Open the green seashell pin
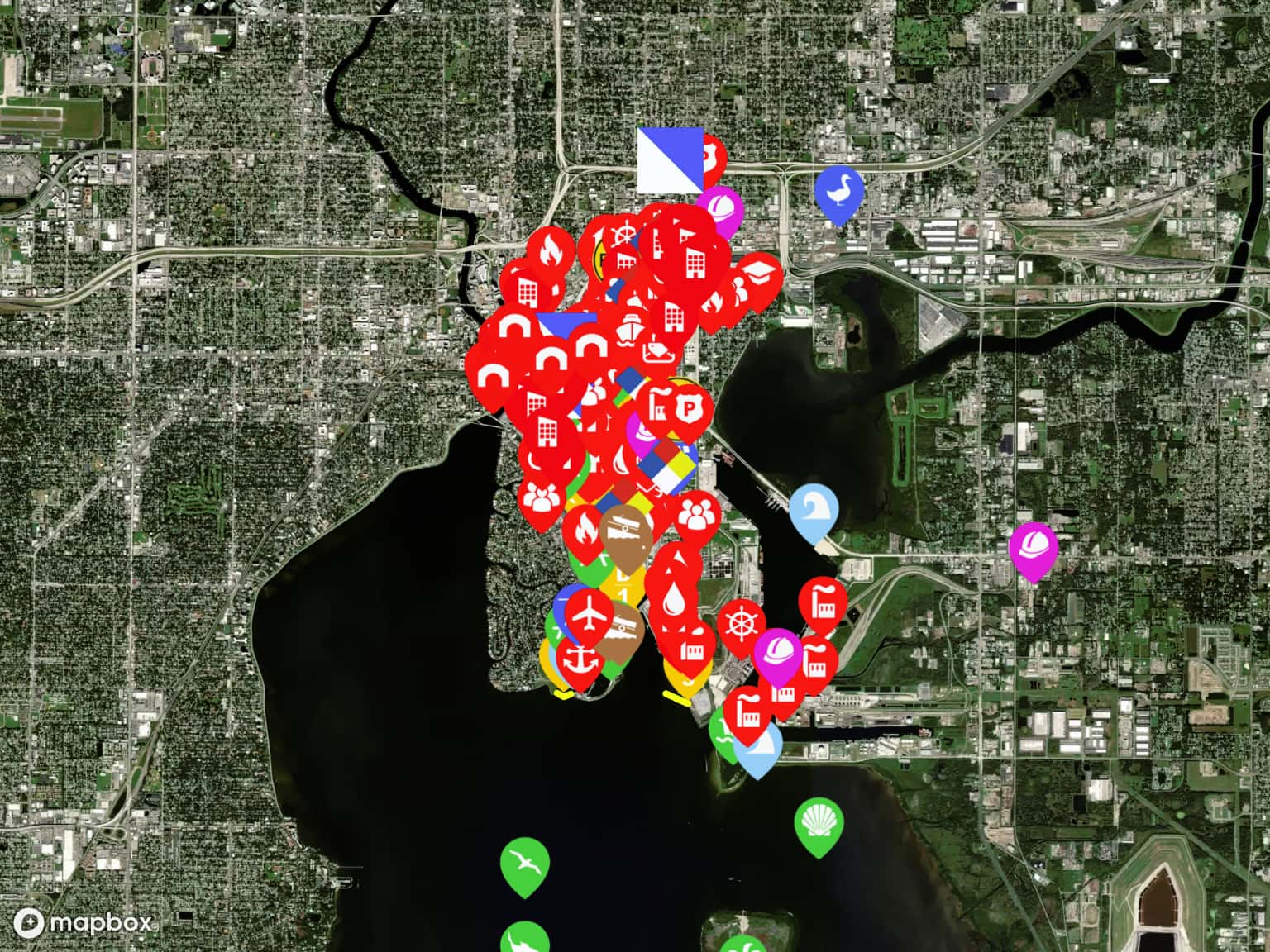Screen dimensions: 1270x952 [818, 822]
